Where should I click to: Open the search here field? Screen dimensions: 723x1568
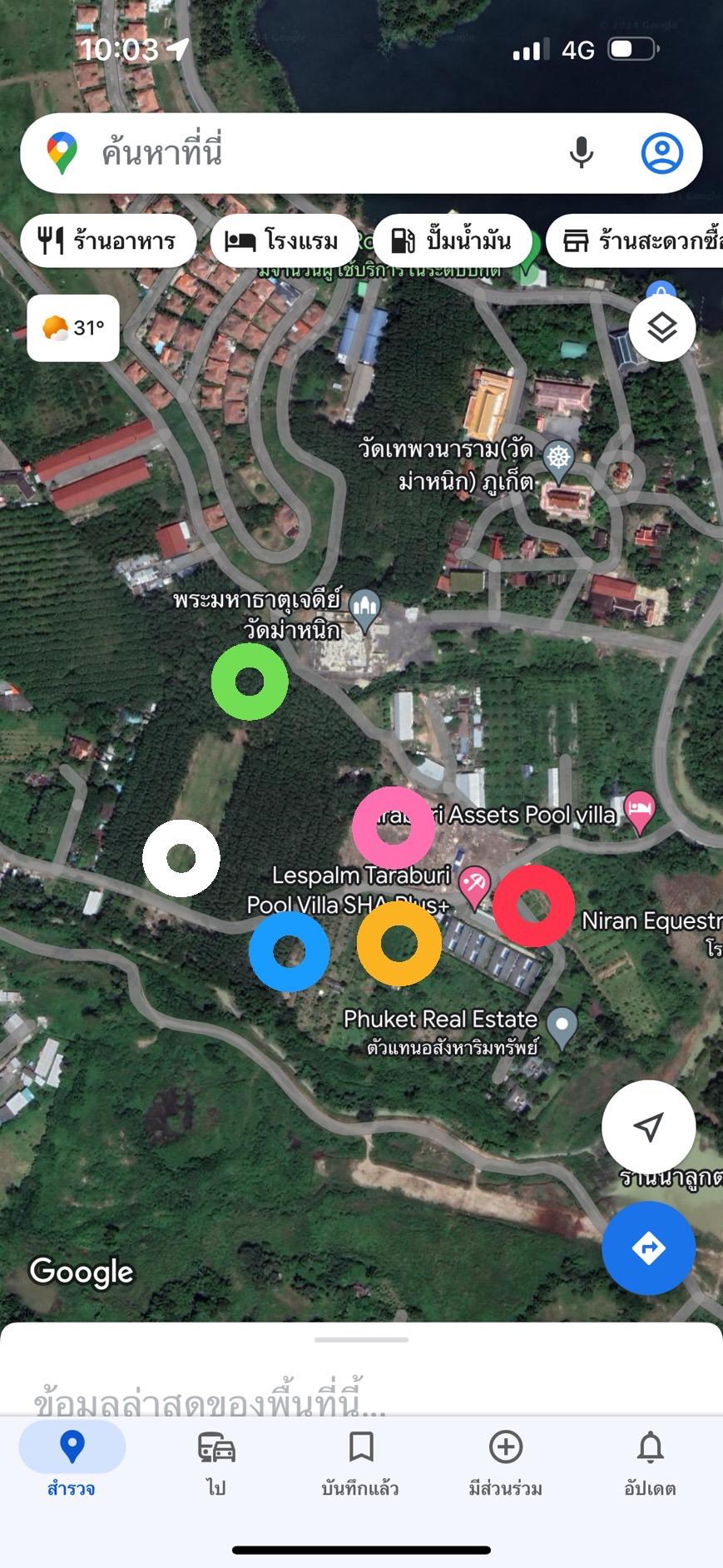pos(316,153)
